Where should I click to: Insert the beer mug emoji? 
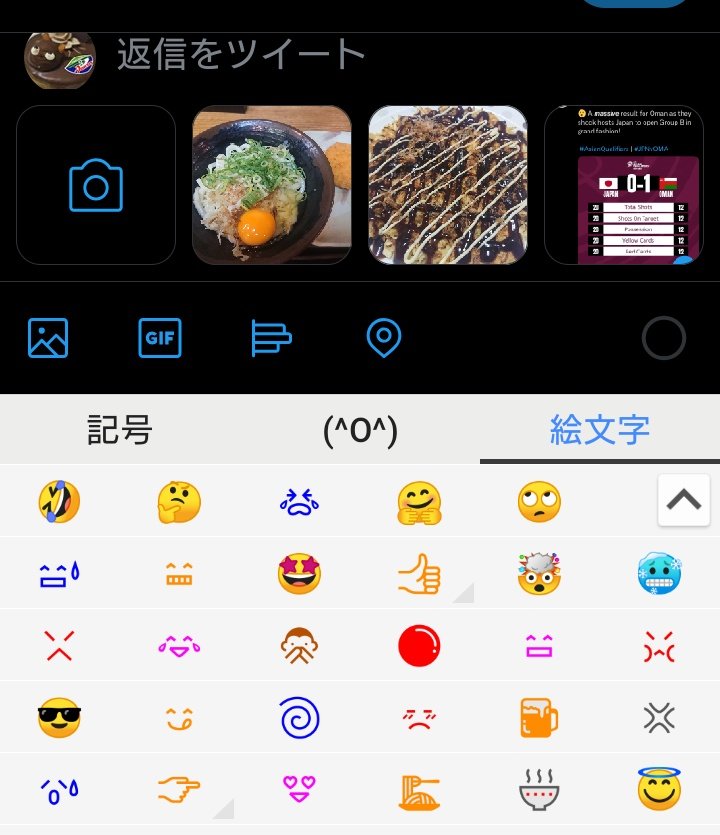click(x=539, y=718)
